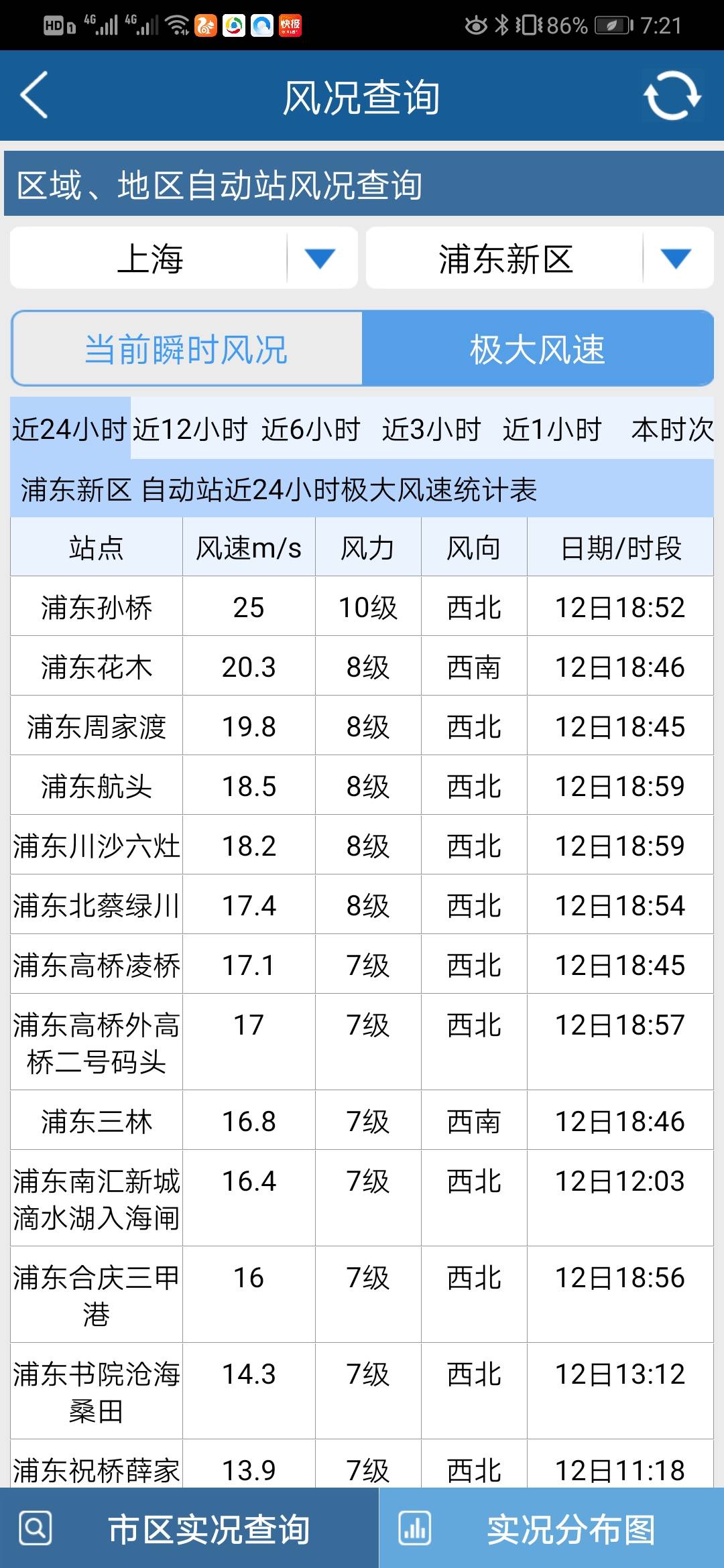
Task: Select the 近12小时 time range
Action: click(190, 429)
